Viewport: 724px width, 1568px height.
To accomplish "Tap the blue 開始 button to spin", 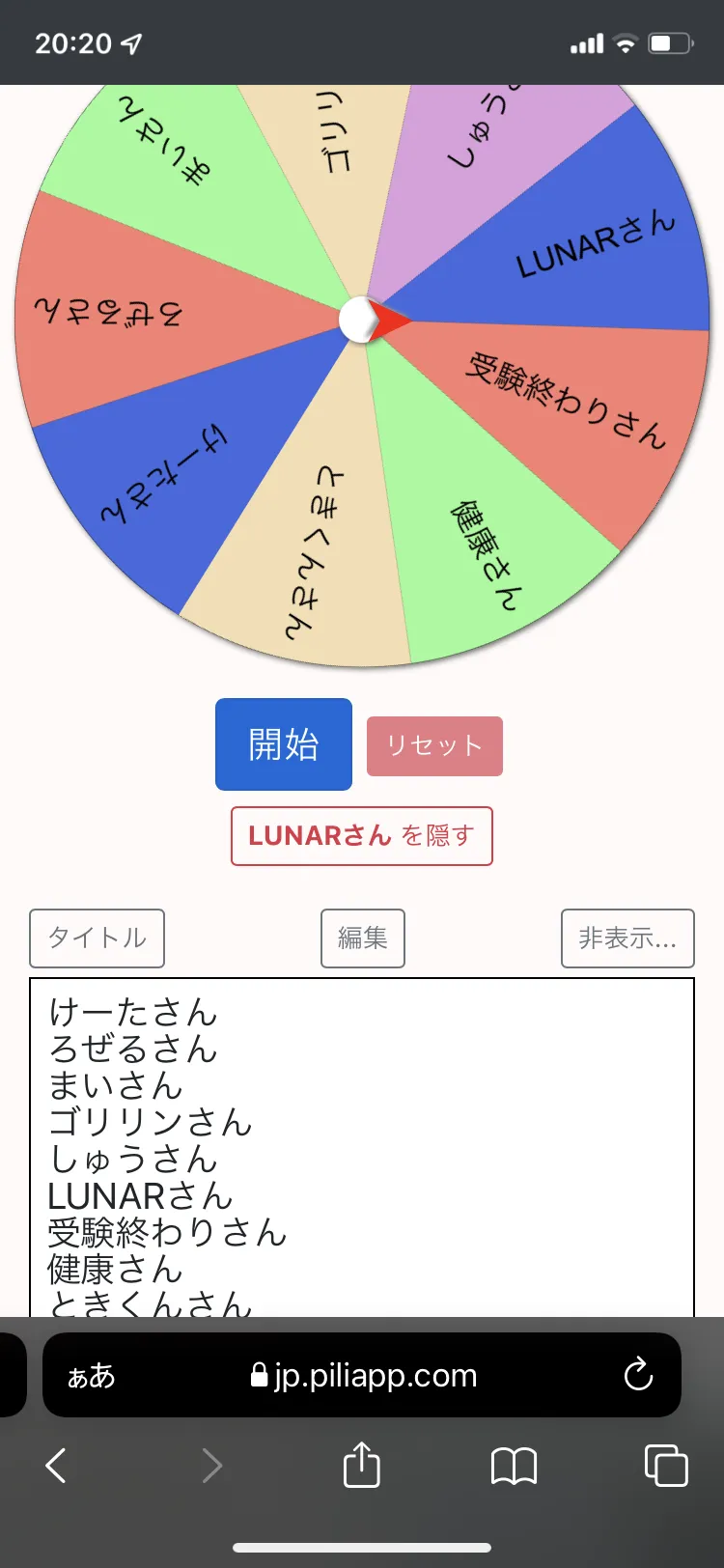I will (284, 744).
